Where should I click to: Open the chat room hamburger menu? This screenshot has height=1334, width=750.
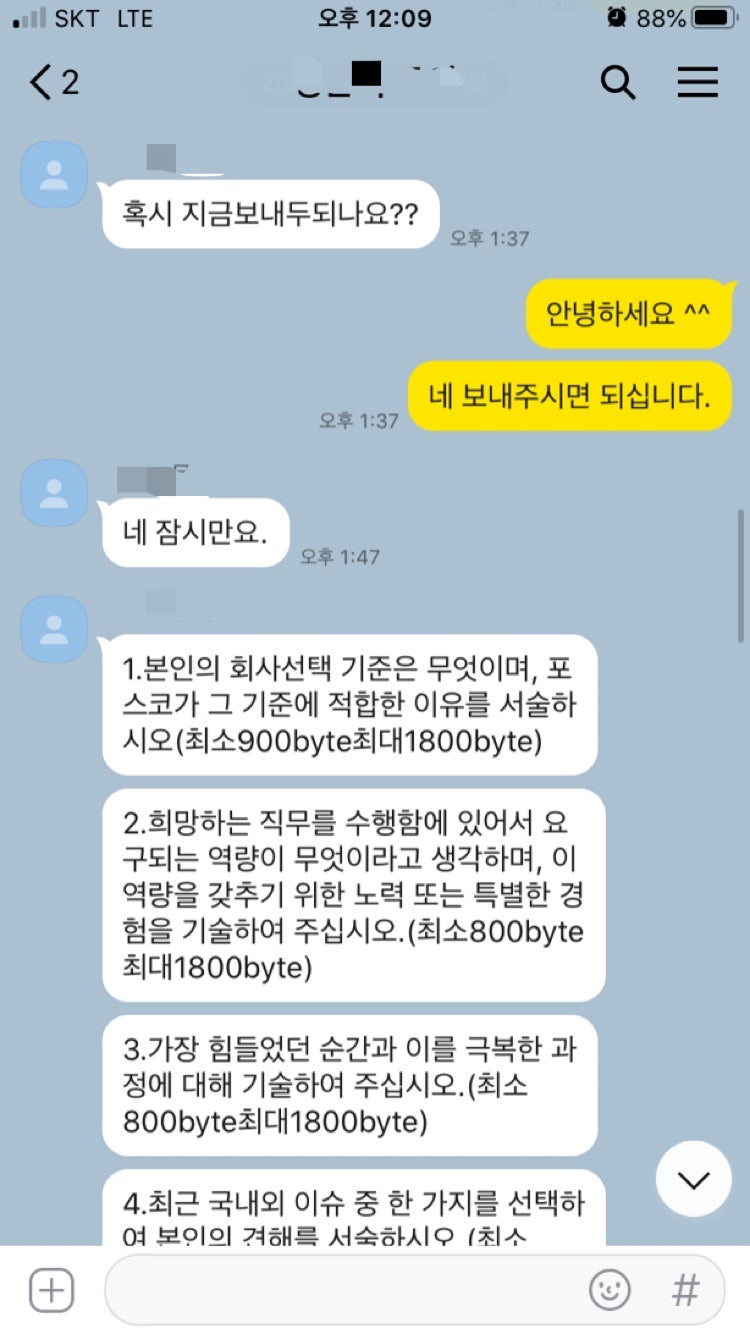[698, 83]
